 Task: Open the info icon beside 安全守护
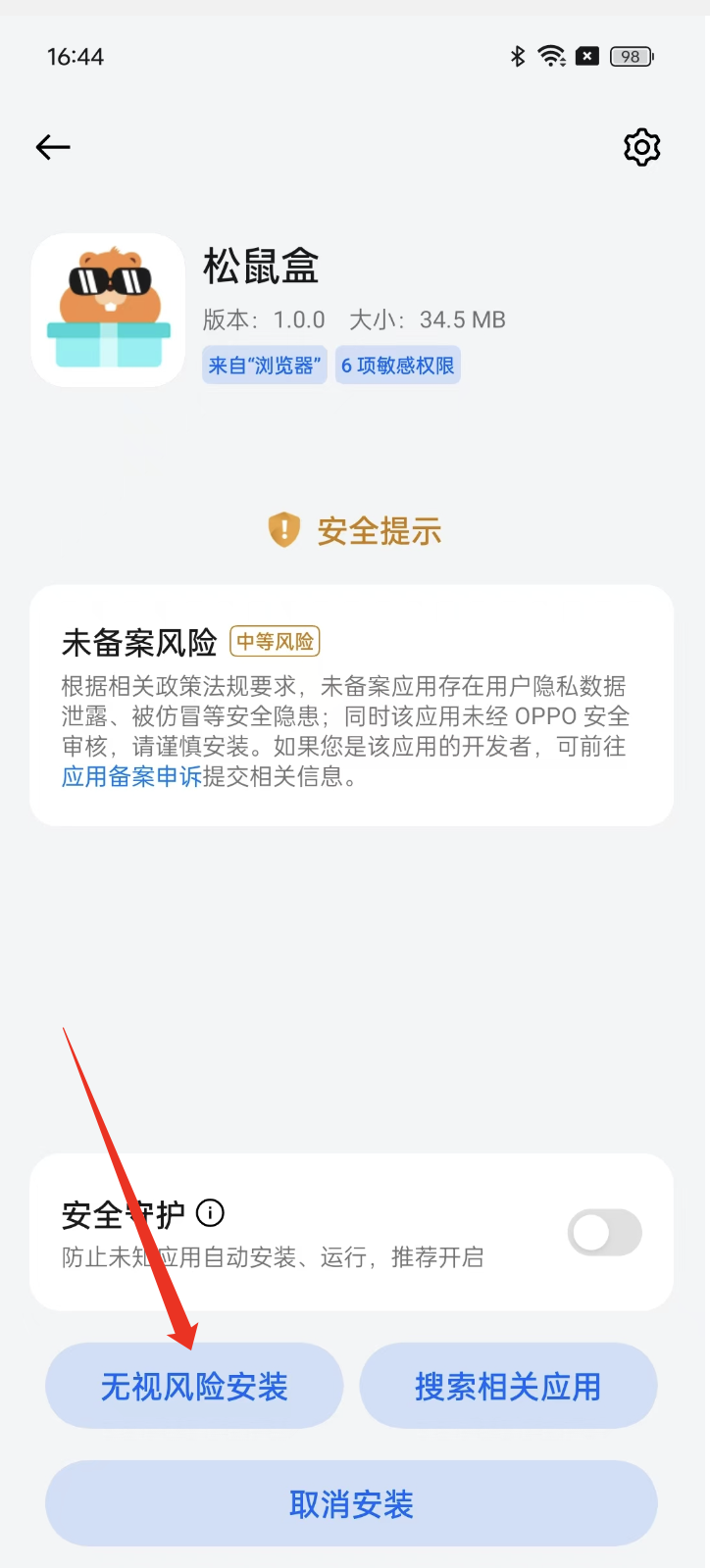tap(211, 1213)
